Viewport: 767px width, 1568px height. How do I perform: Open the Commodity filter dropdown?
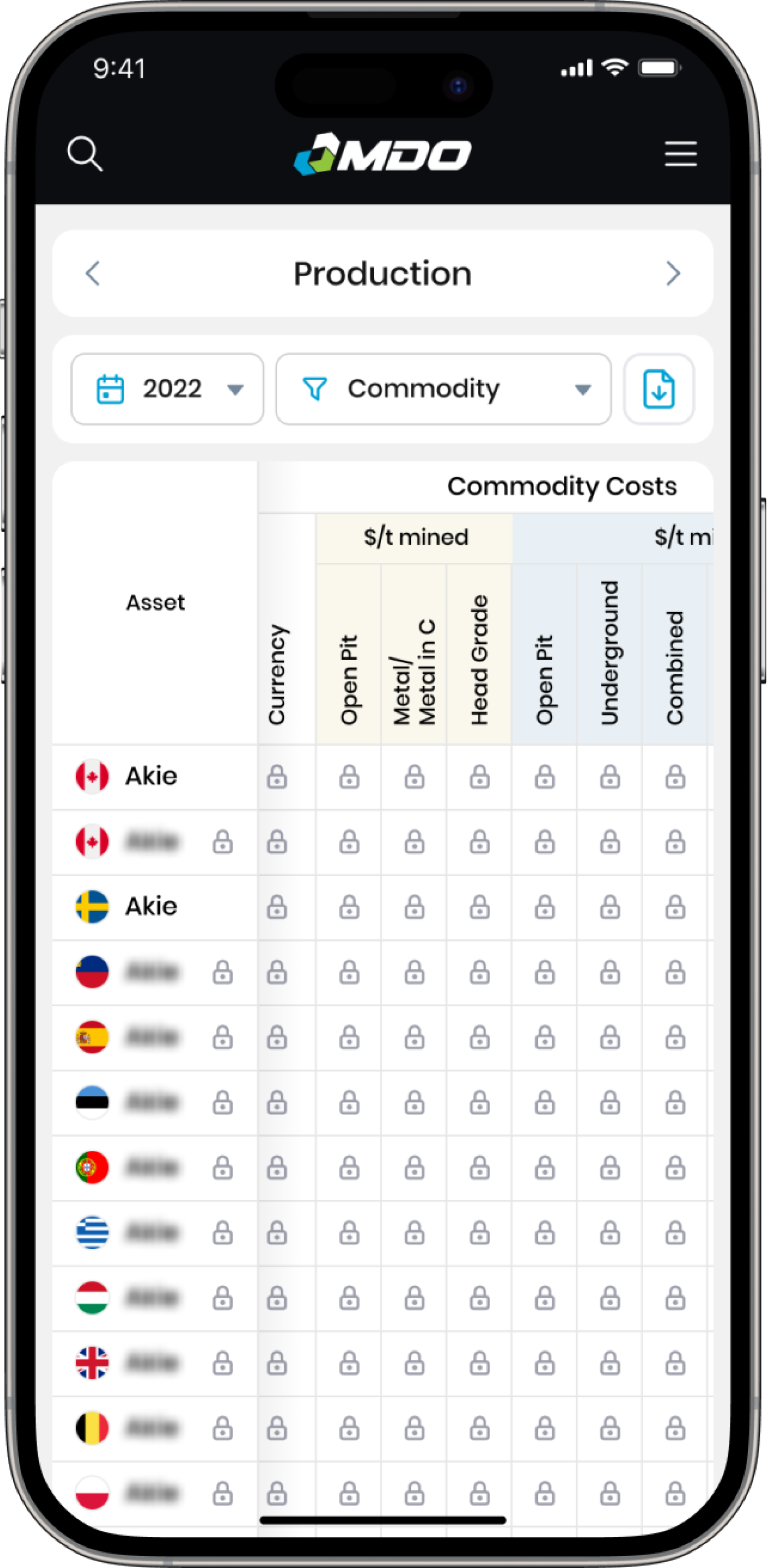tap(443, 389)
